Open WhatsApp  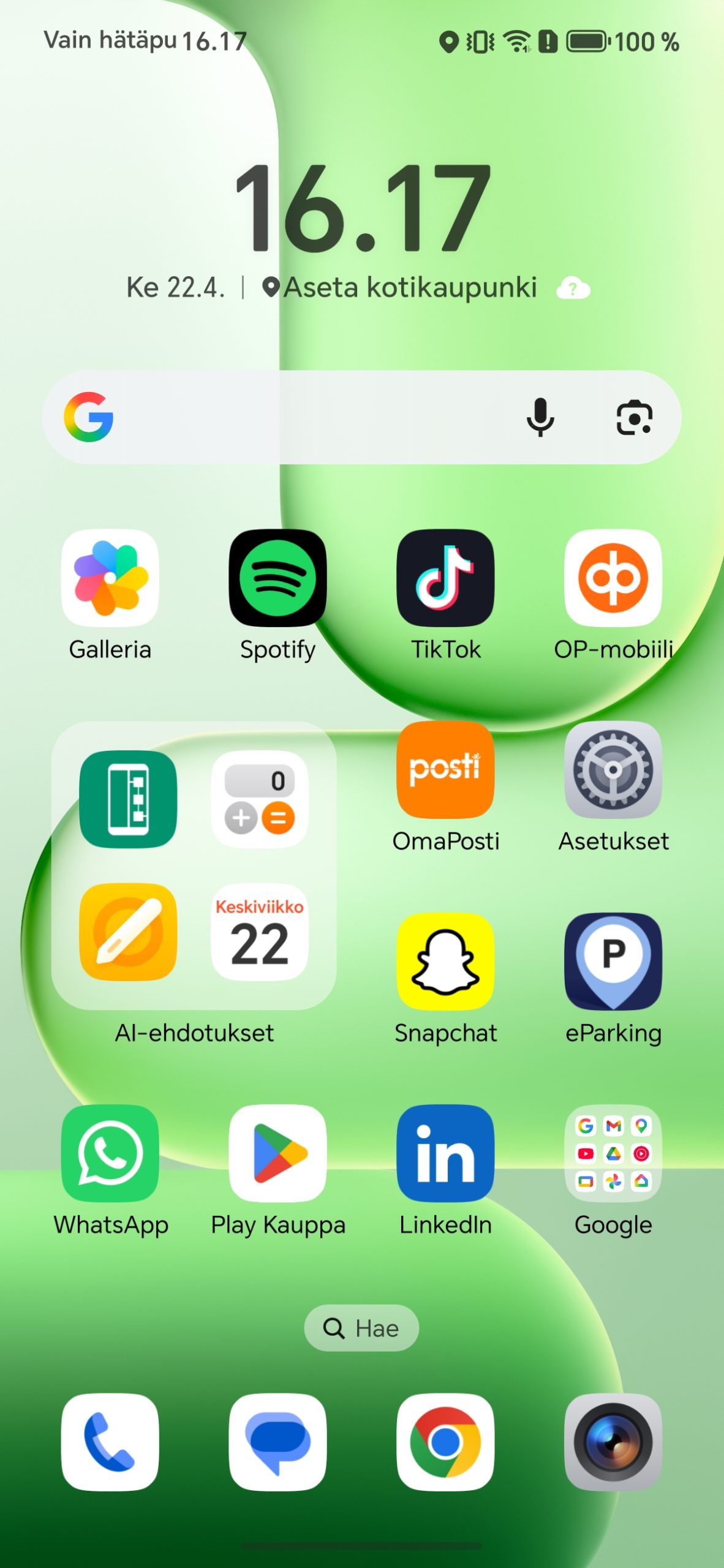click(110, 1153)
